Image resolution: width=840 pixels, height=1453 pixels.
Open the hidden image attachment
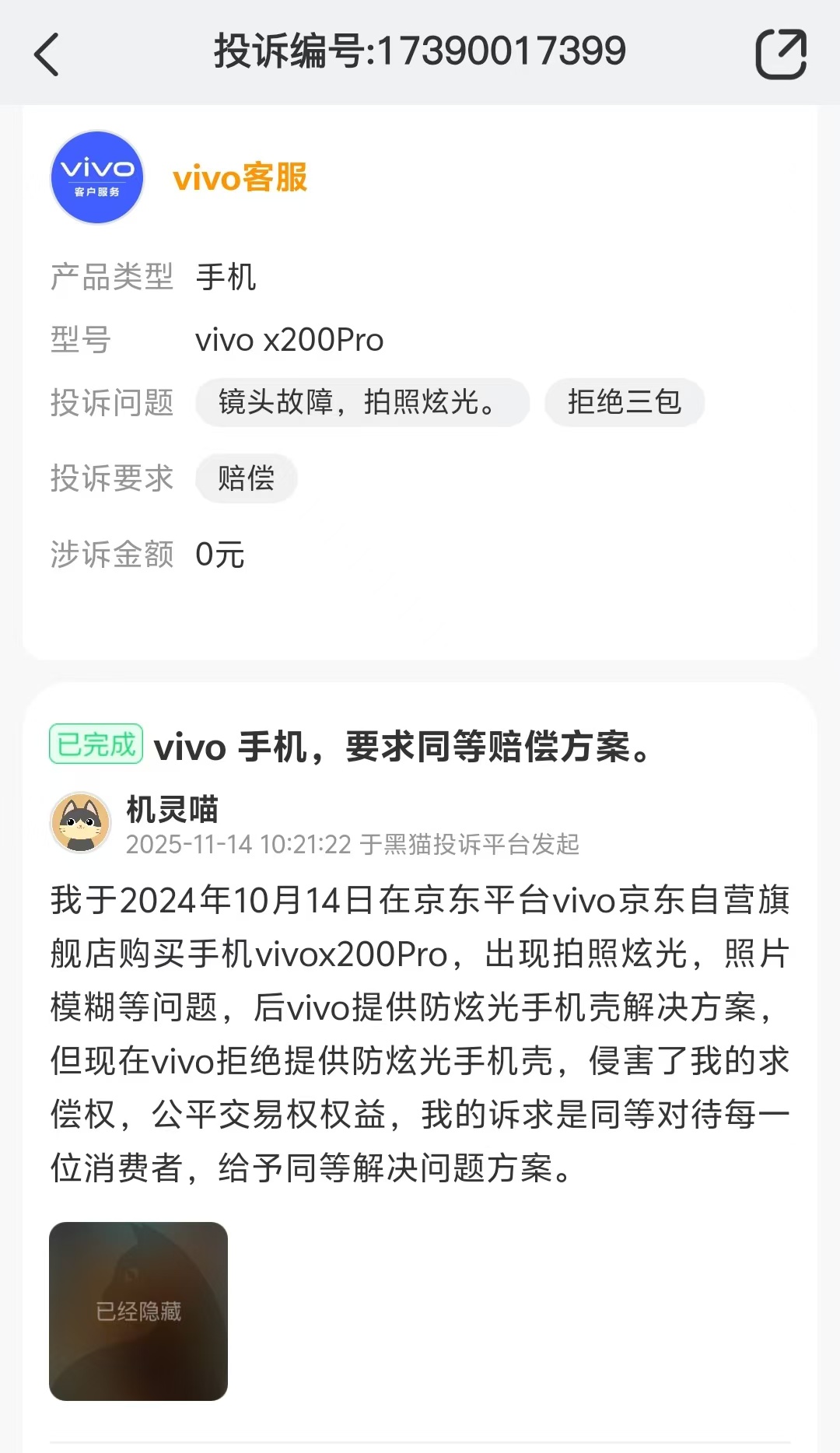pos(138,1311)
